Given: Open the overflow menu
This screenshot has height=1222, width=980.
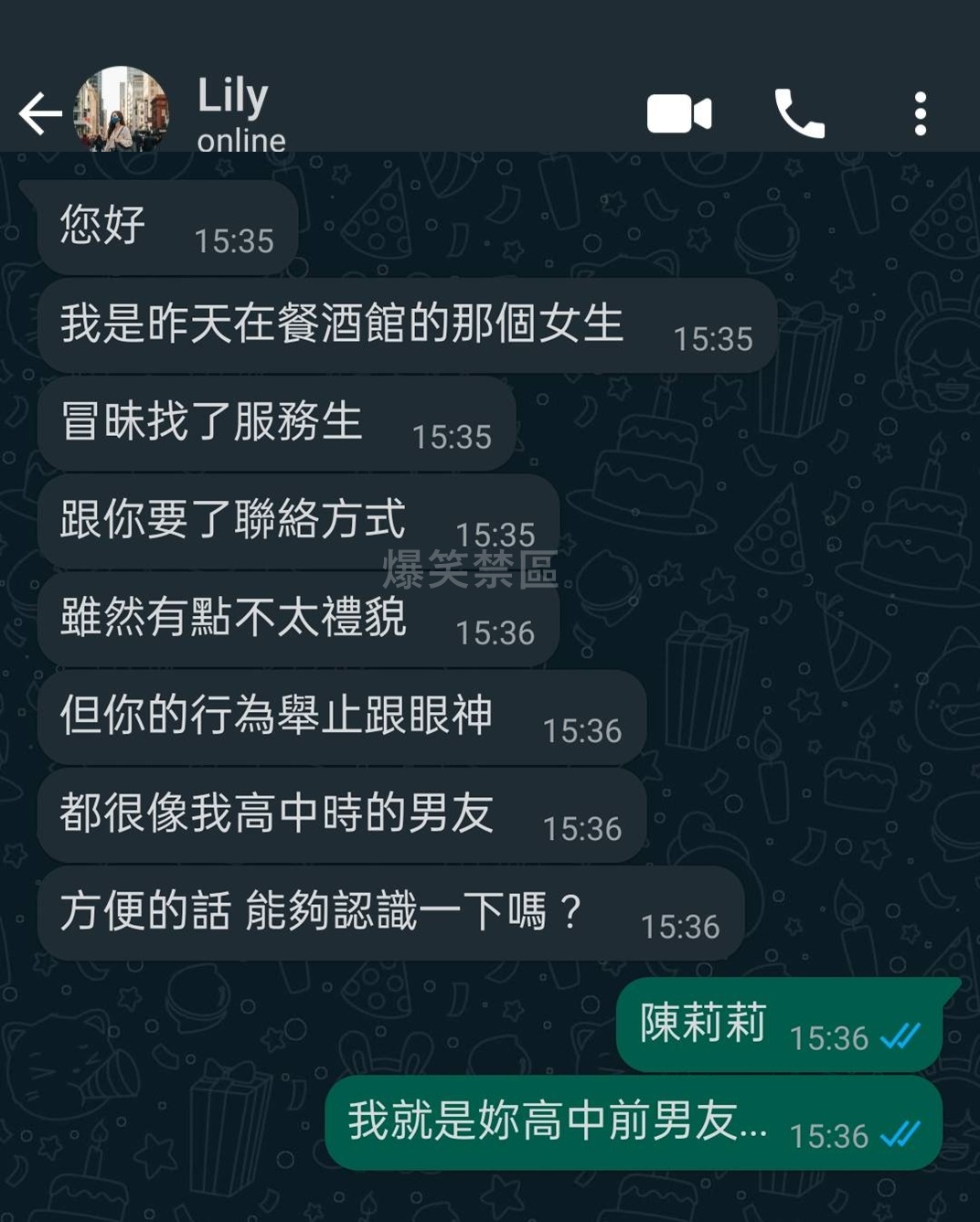Looking at the screenshot, I should [x=920, y=114].
